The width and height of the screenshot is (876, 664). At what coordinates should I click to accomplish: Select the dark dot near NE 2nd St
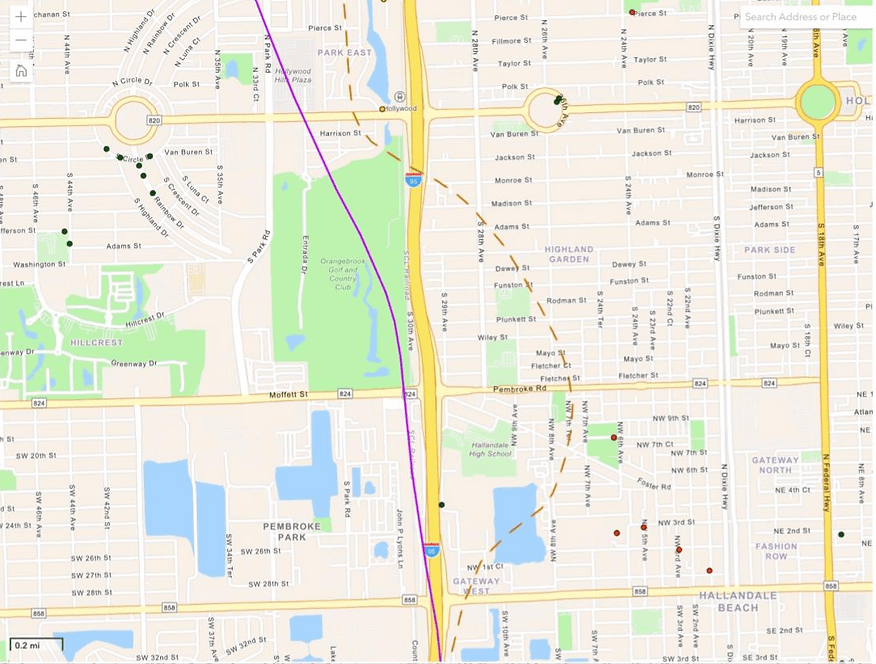tap(841, 534)
